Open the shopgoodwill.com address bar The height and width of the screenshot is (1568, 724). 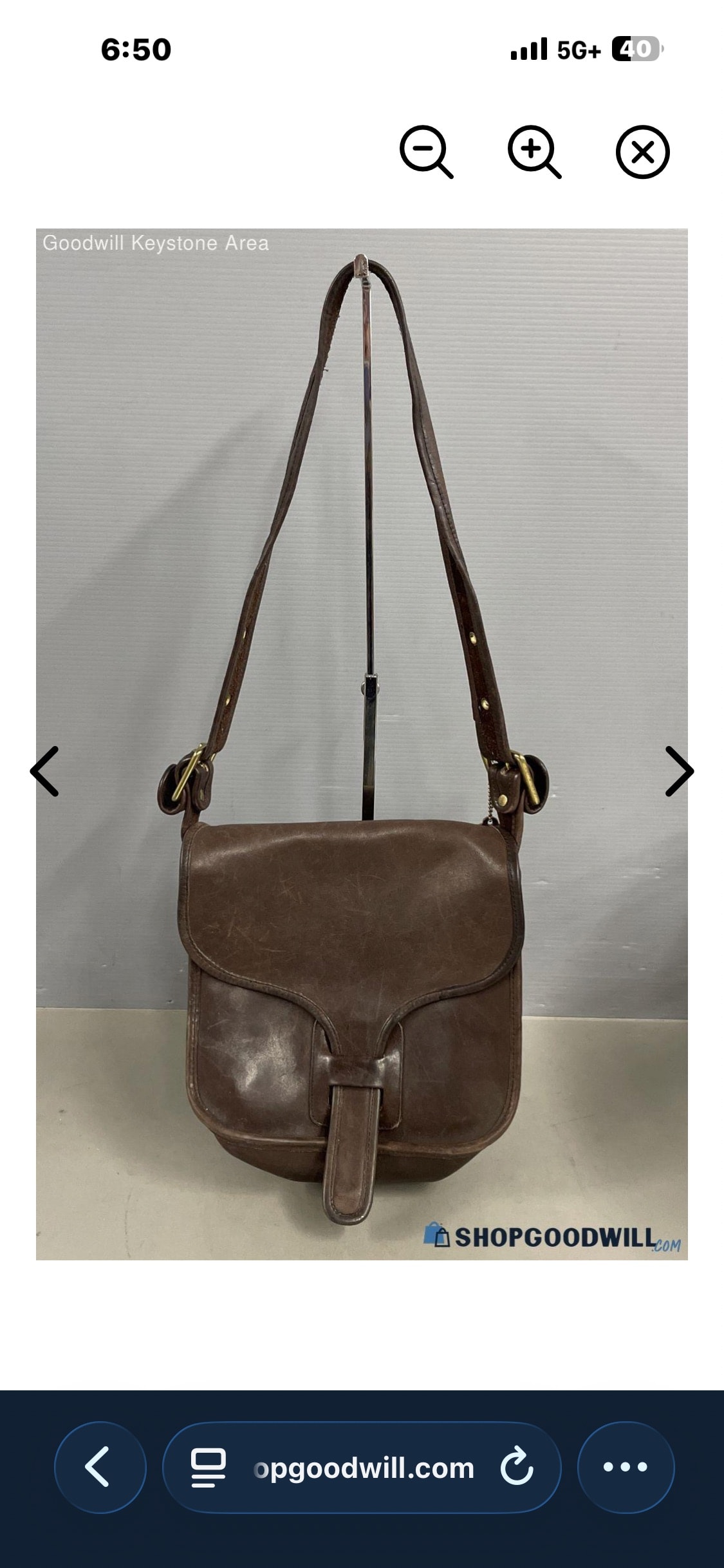(364, 1468)
